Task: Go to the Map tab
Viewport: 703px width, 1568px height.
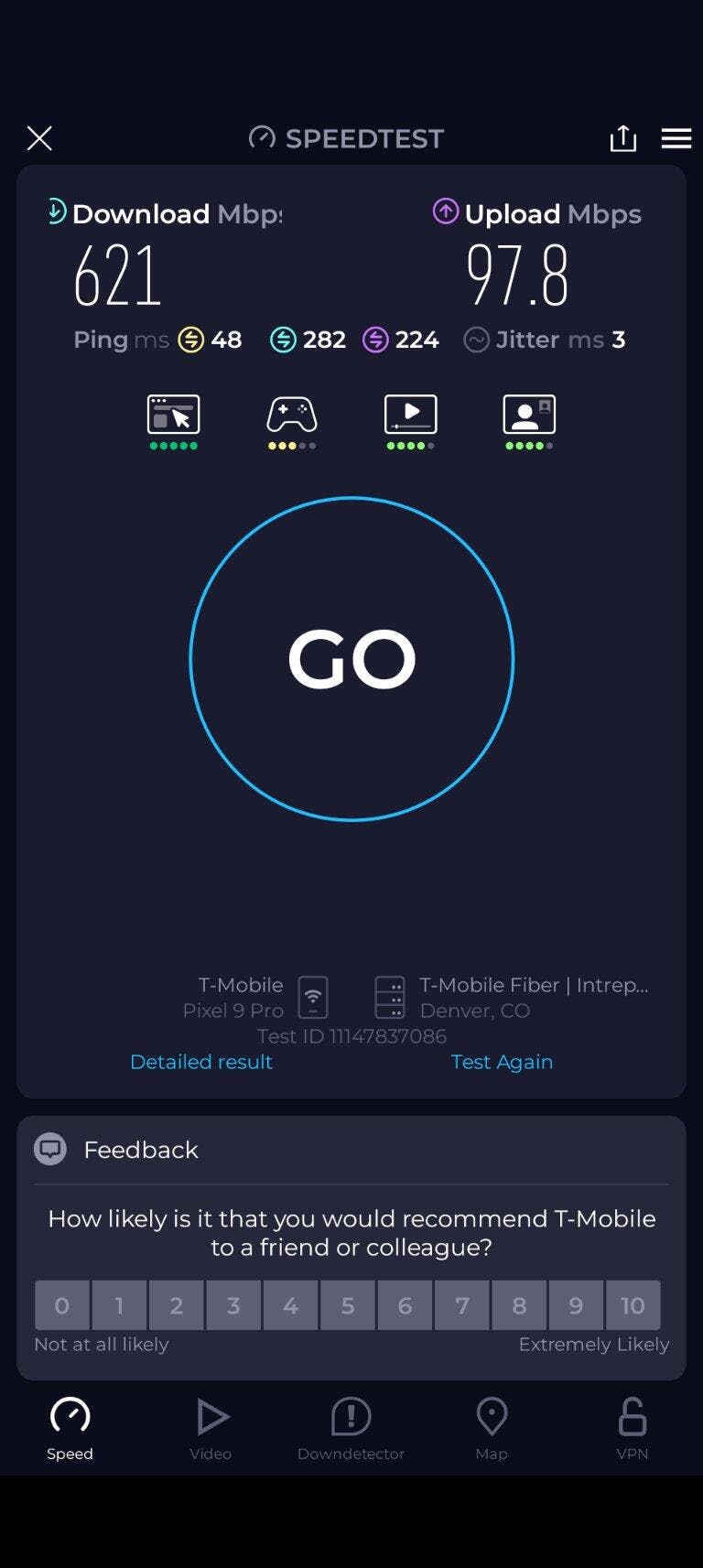Action: click(492, 1428)
